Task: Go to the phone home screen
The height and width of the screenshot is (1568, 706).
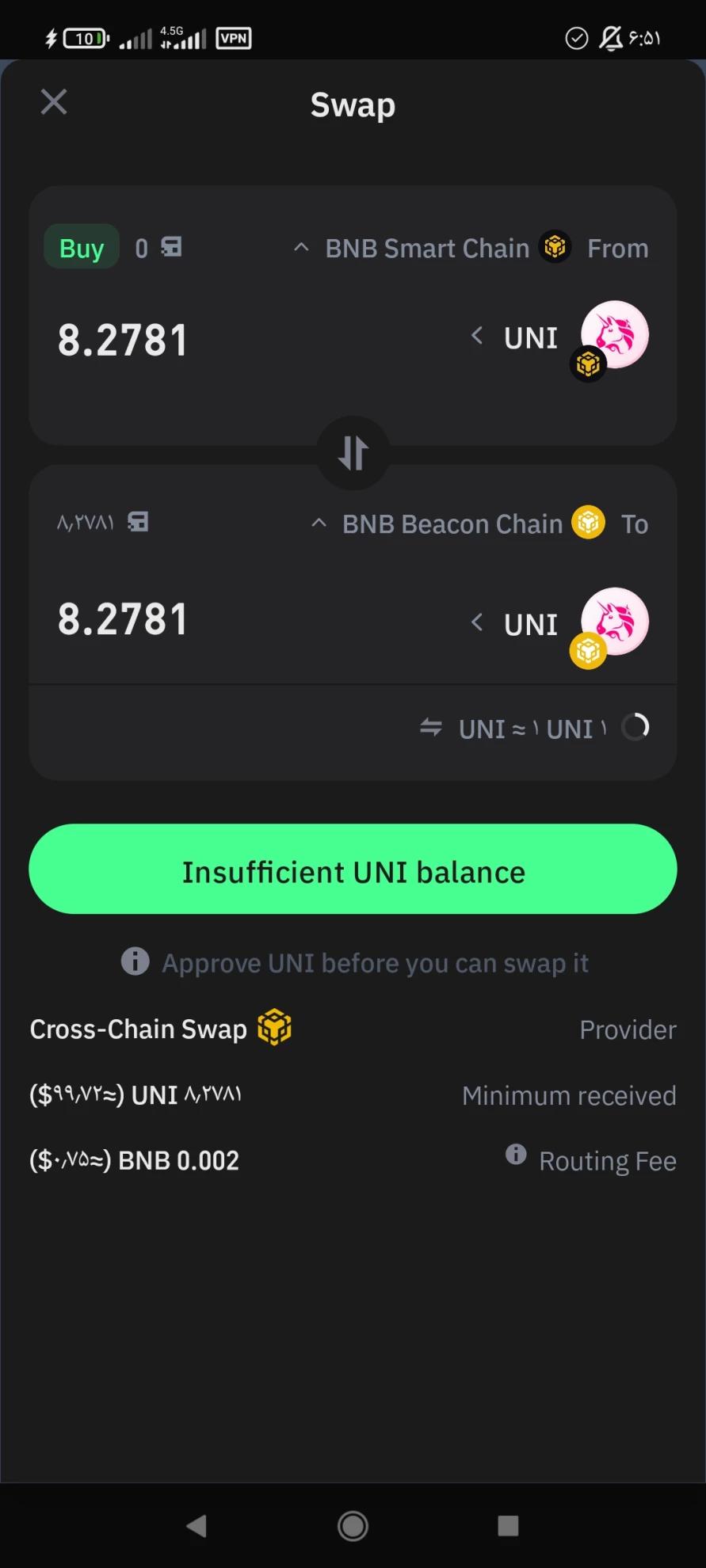Action: [x=353, y=1525]
